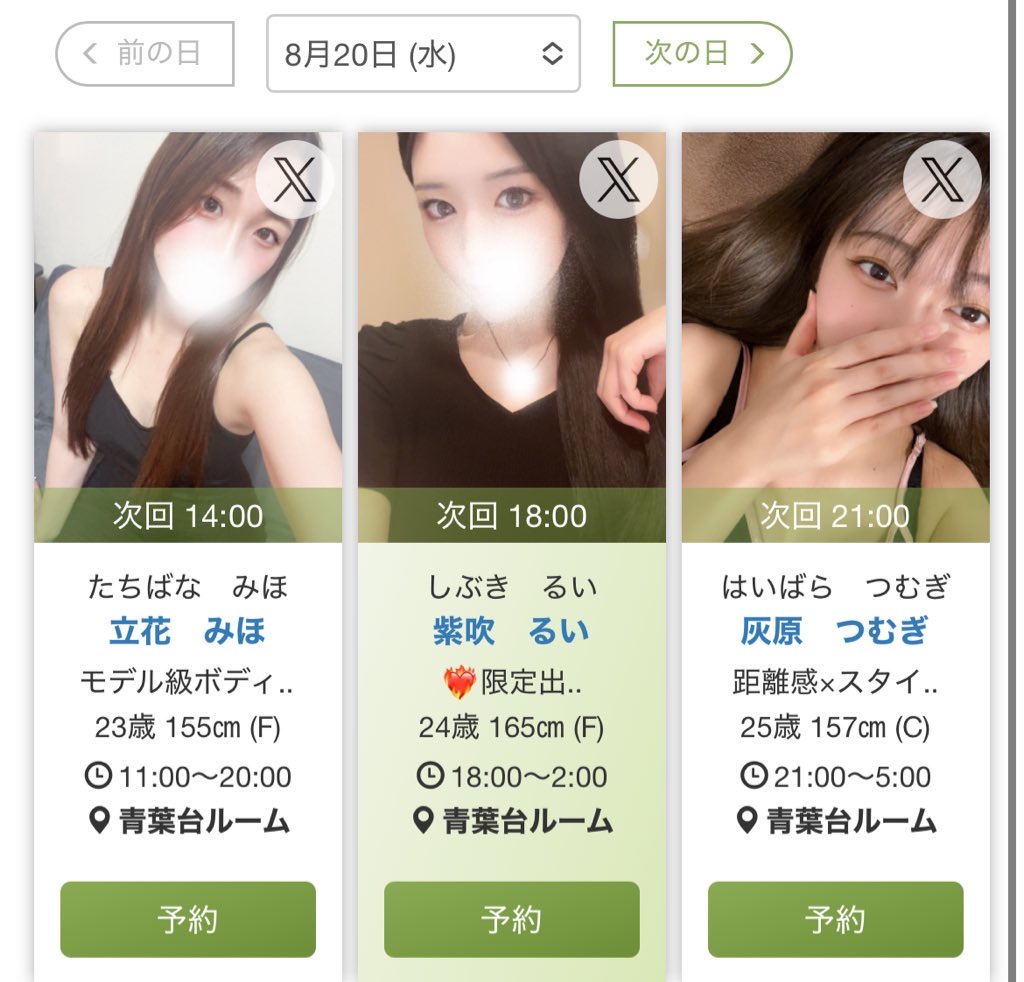Open the 8月20日 (水) date dropdown

pyautogui.click(x=423, y=54)
